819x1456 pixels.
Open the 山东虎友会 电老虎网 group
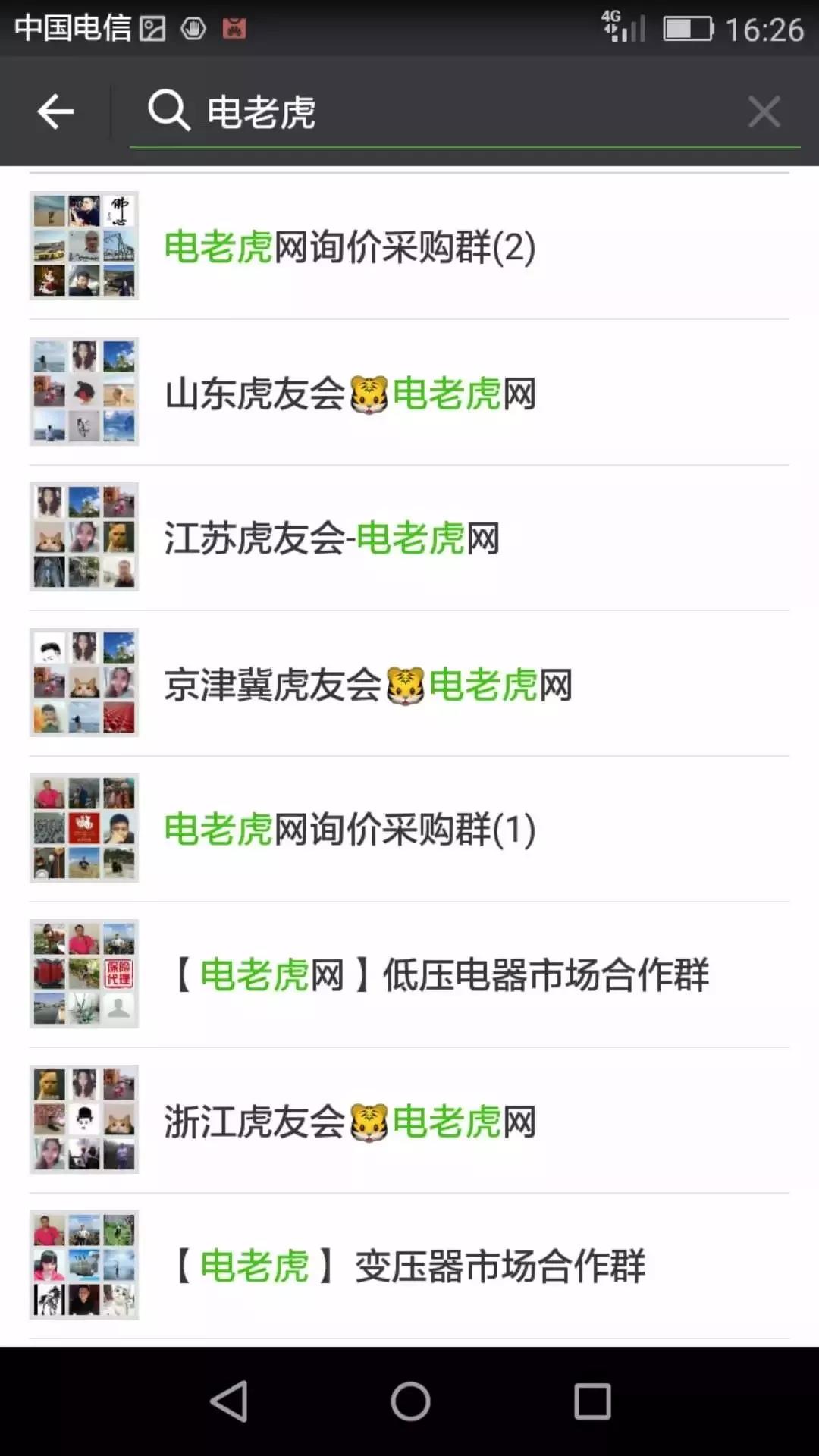[409, 392]
